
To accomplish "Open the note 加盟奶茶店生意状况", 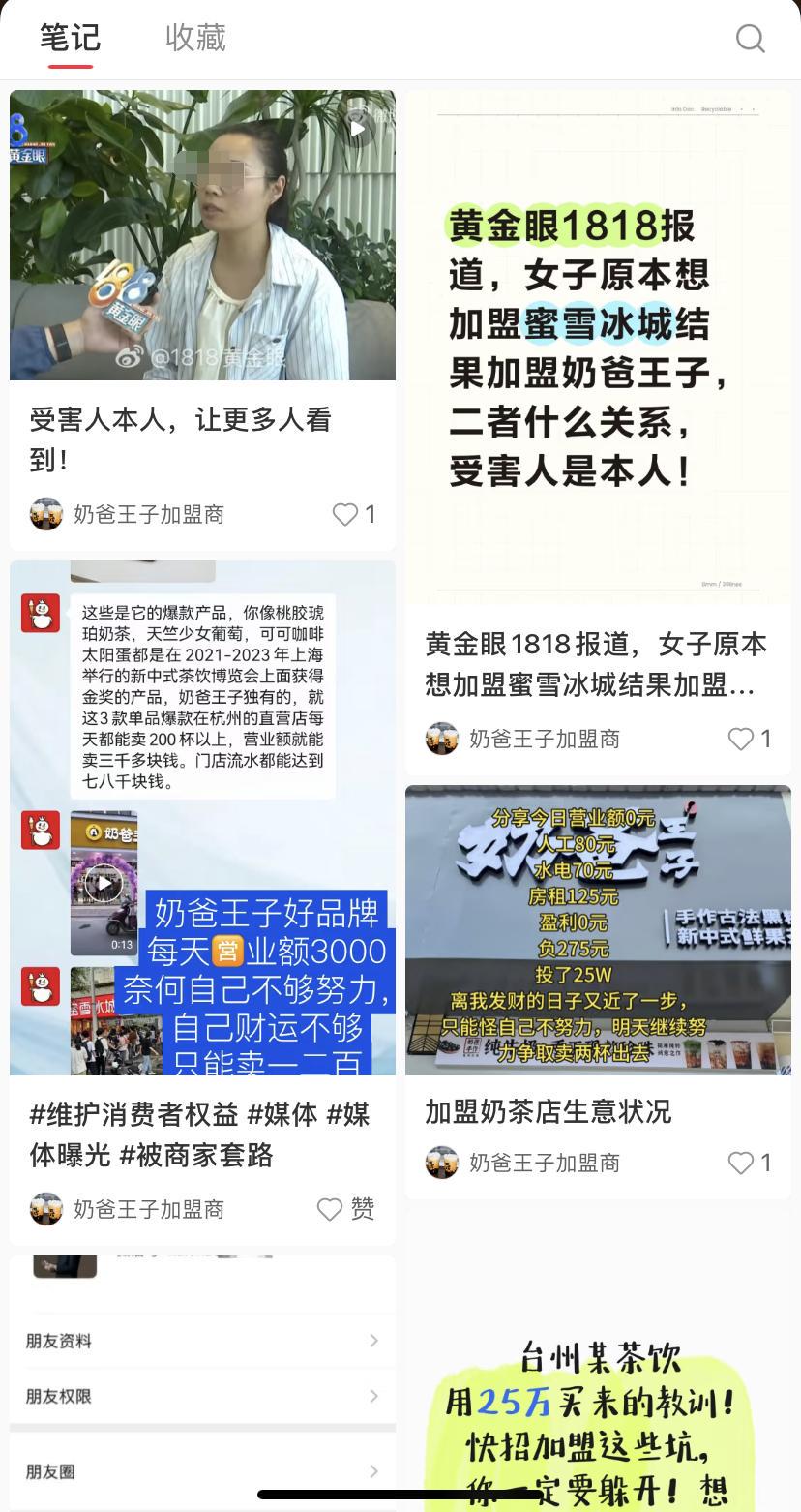I will point(597,930).
